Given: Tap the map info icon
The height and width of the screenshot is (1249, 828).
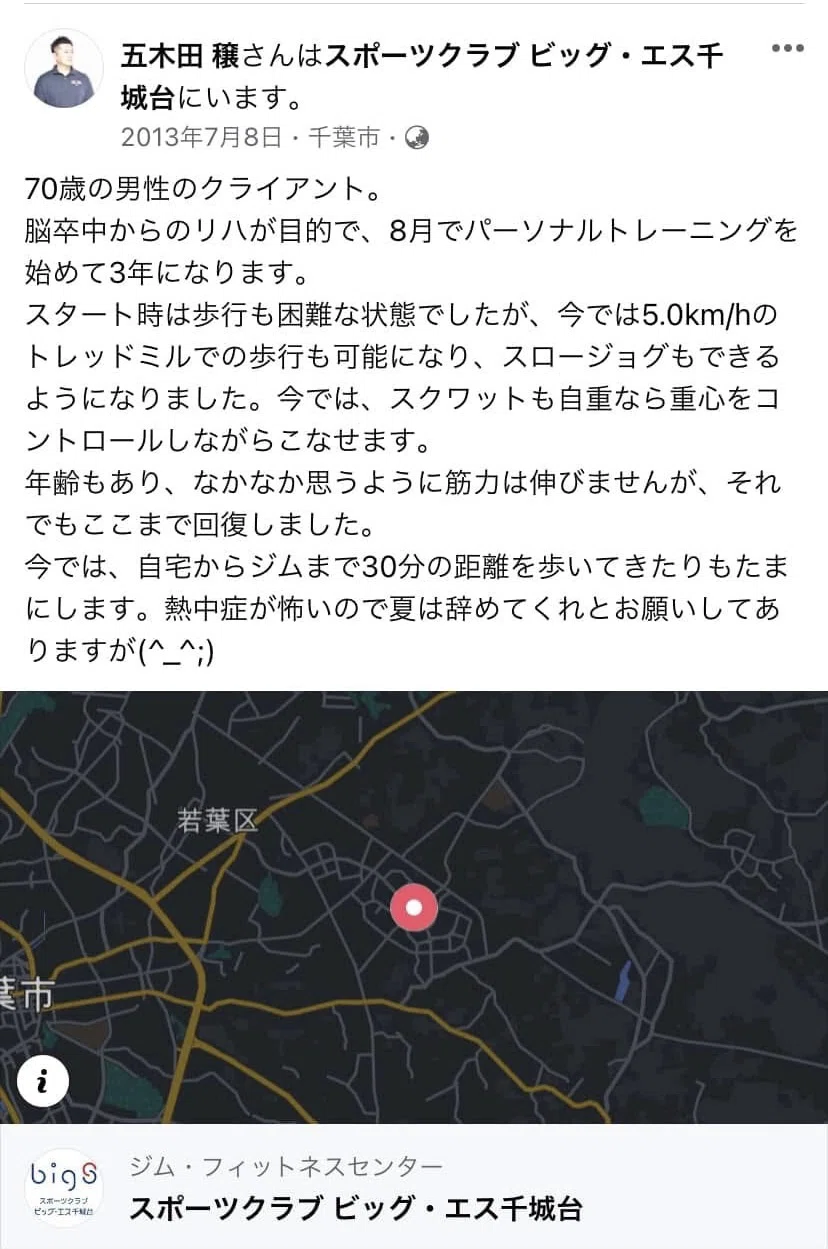Looking at the screenshot, I should point(42,1081).
